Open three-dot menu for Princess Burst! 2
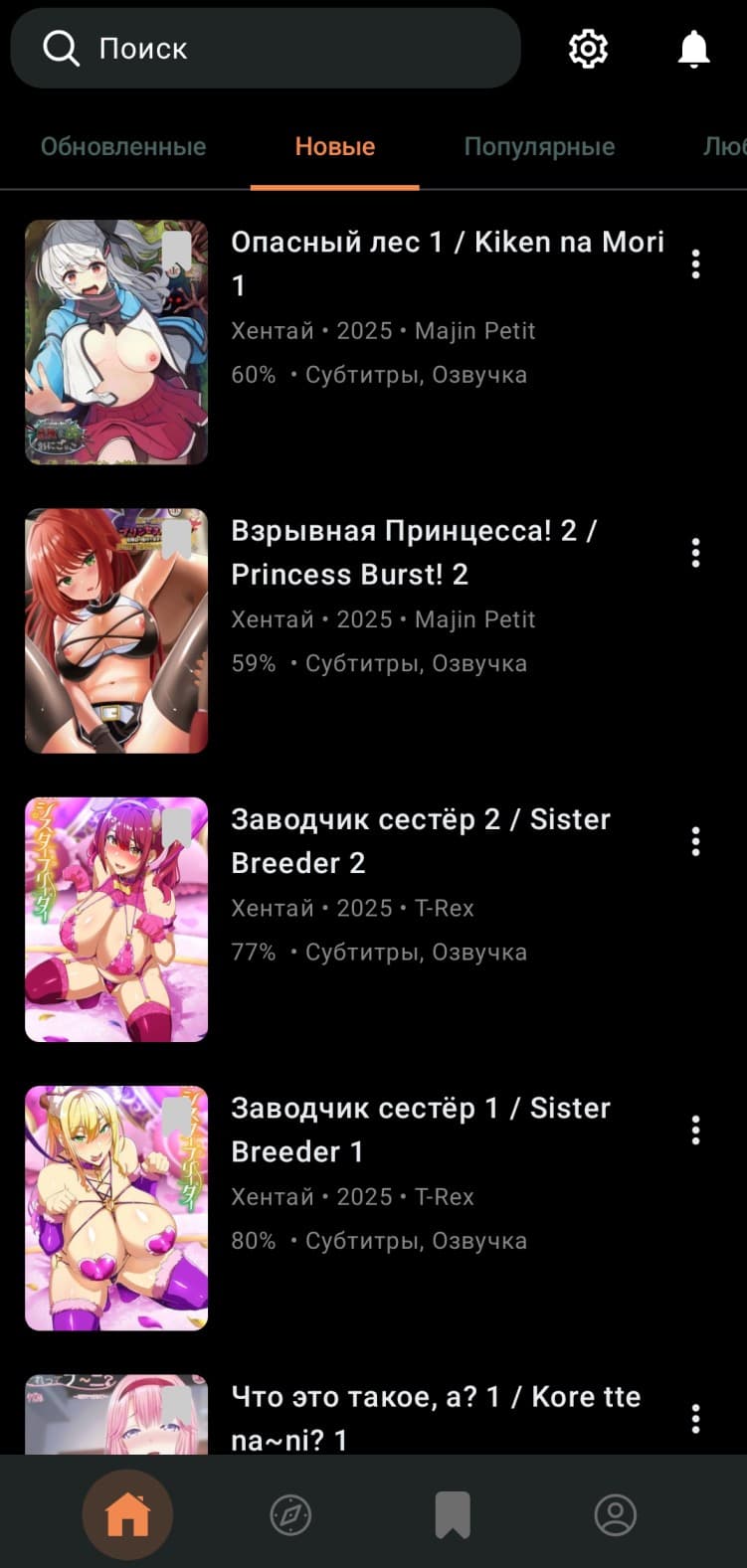This screenshot has width=747, height=1568. point(694,553)
